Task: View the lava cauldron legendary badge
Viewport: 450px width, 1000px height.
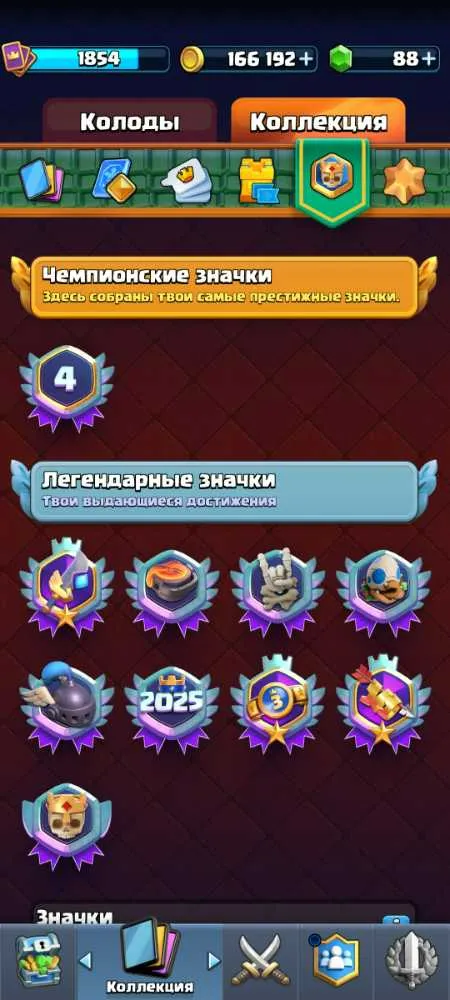Action: click(172, 590)
